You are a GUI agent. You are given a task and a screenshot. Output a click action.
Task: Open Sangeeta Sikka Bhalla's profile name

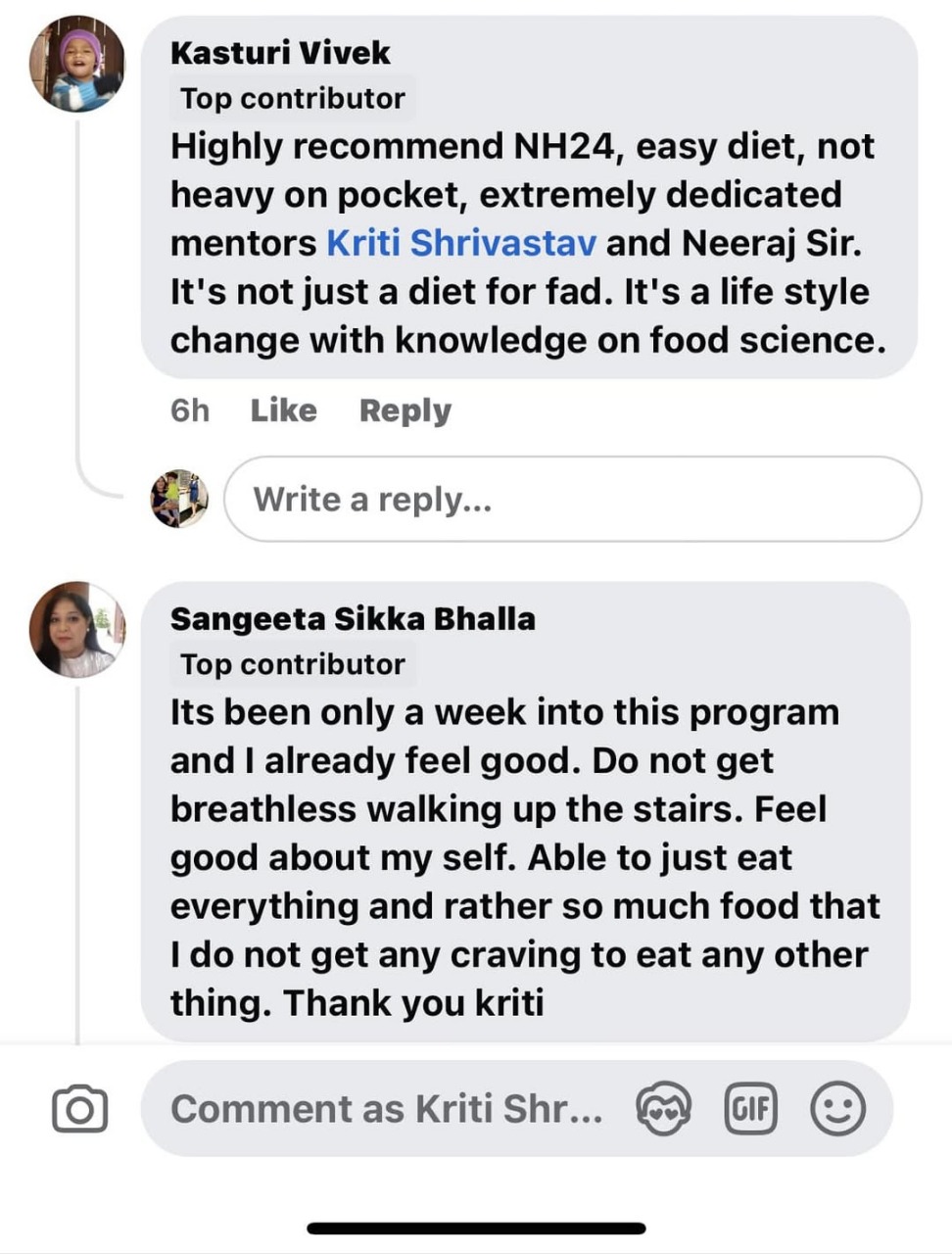tap(353, 619)
